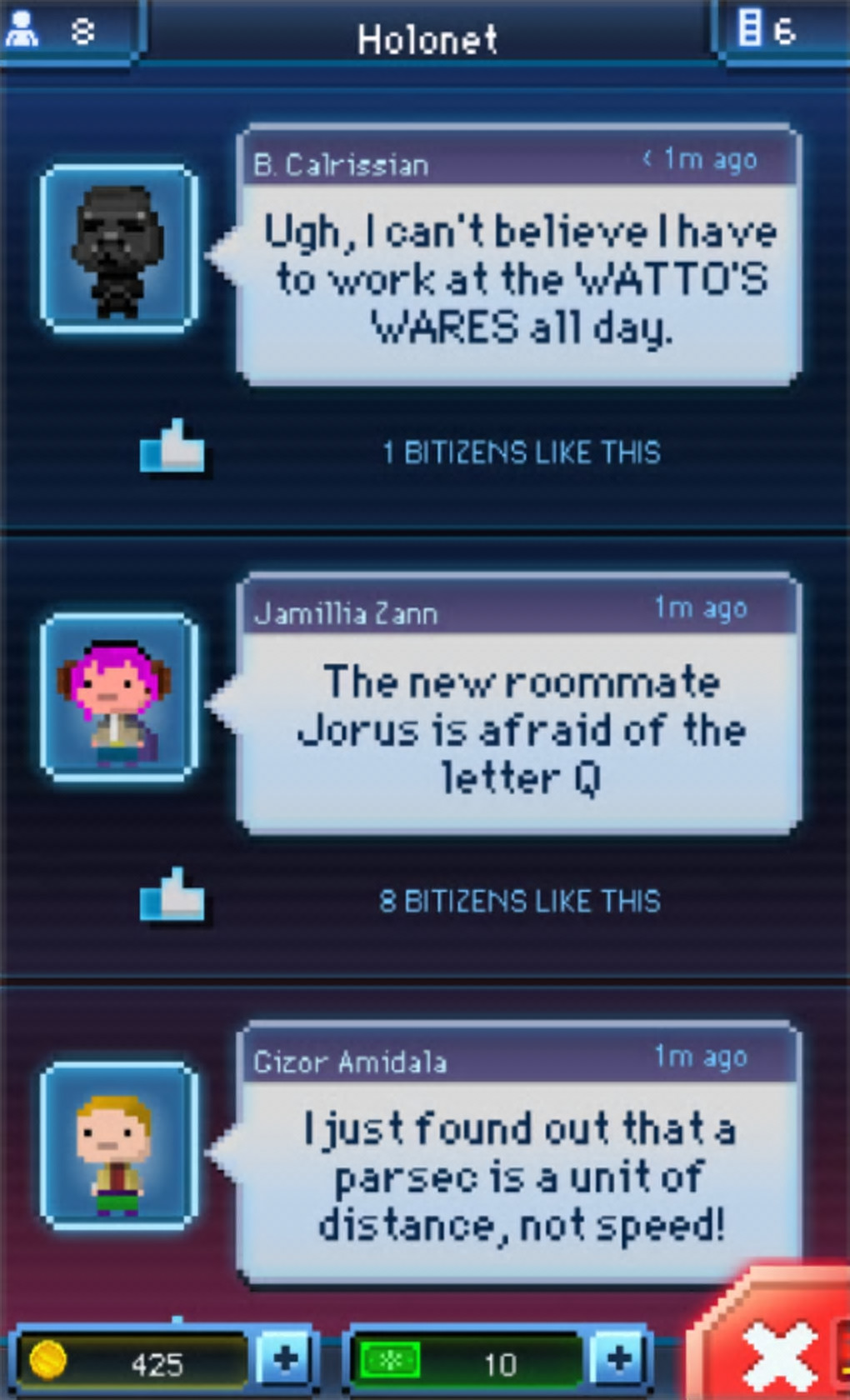This screenshot has height=1400, width=850.
Task: Like Jamillia Zann's roommate post
Action: (x=172, y=896)
